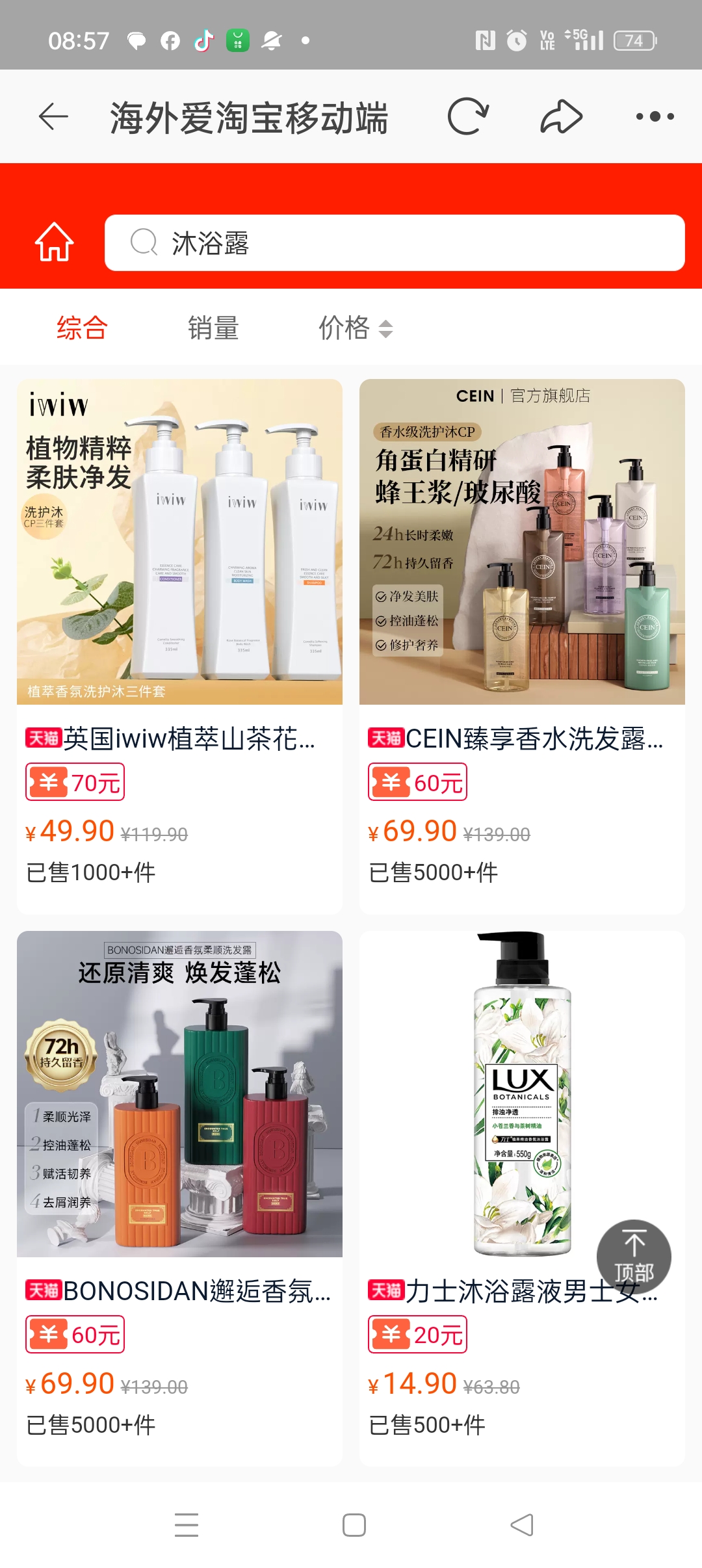Jump back to top with 顶部 button
Viewport: 702px width, 1568px height.
point(634,1256)
